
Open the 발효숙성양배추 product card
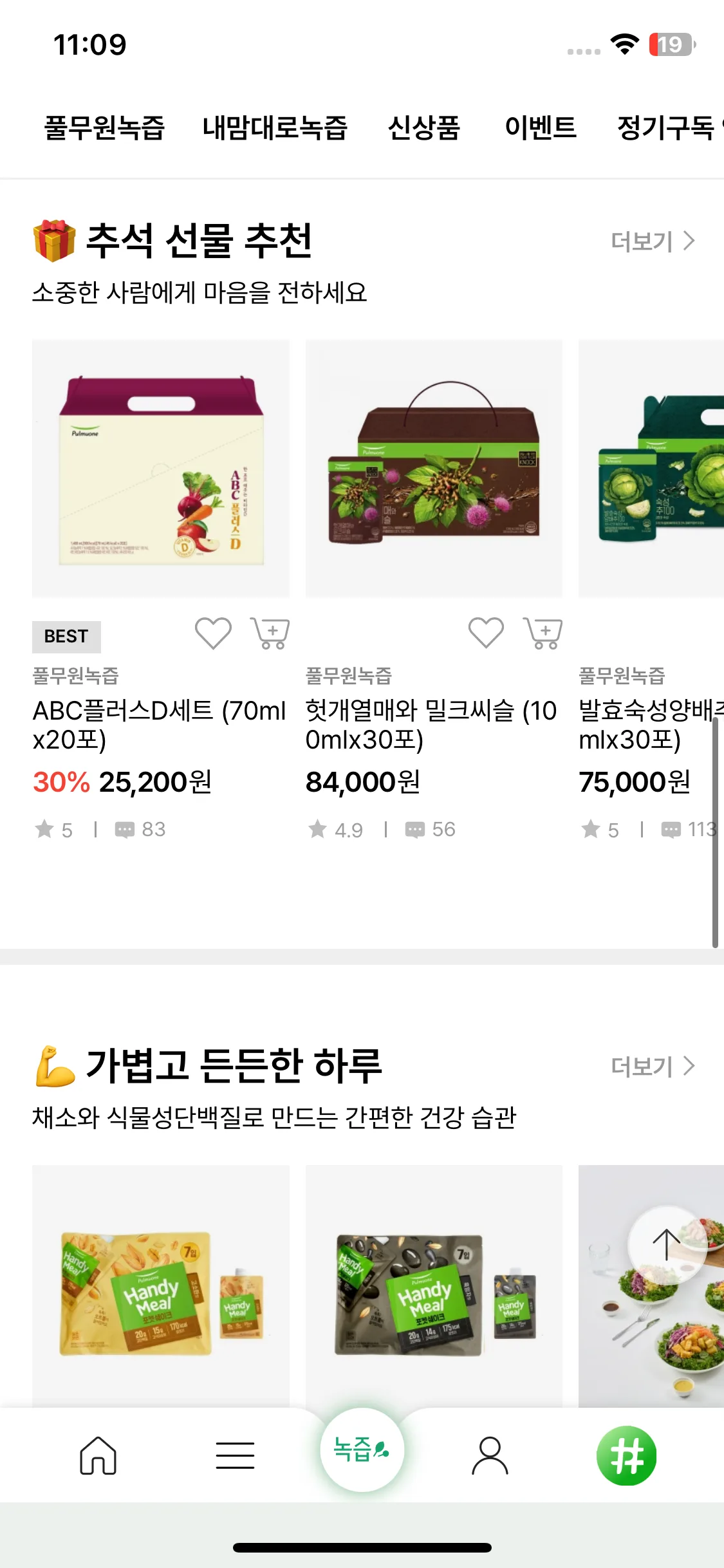[x=650, y=469]
